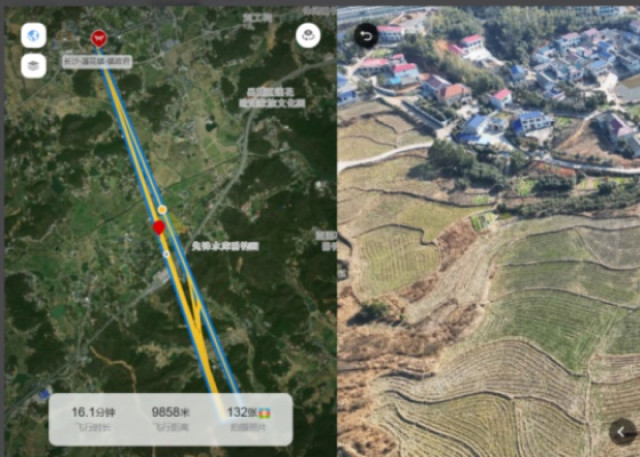Tap the chevron arrow on the aerial photo
The width and height of the screenshot is (640, 457).
coord(622,432)
